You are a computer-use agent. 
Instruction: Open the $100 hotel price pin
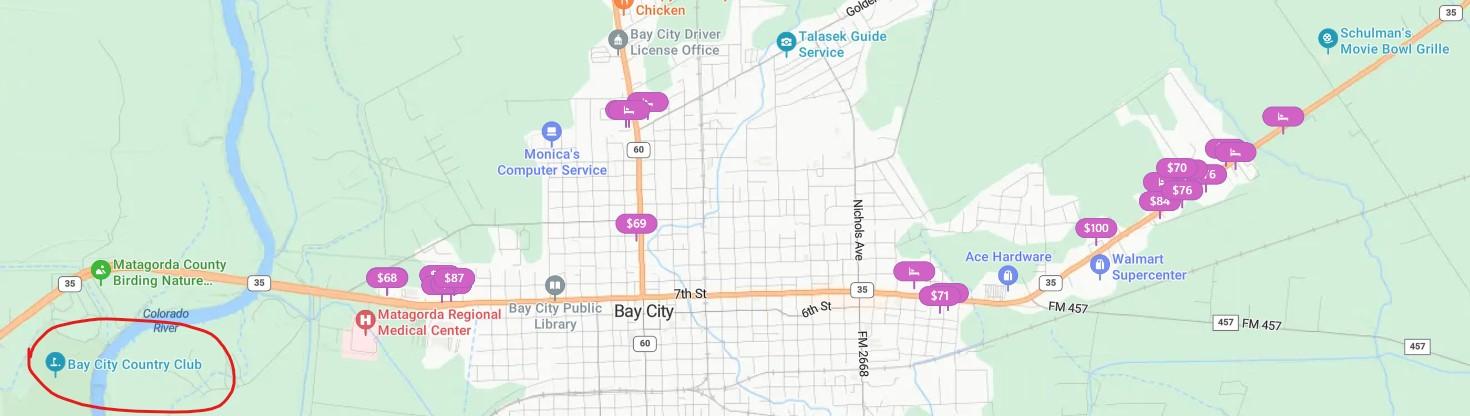click(1096, 228)
